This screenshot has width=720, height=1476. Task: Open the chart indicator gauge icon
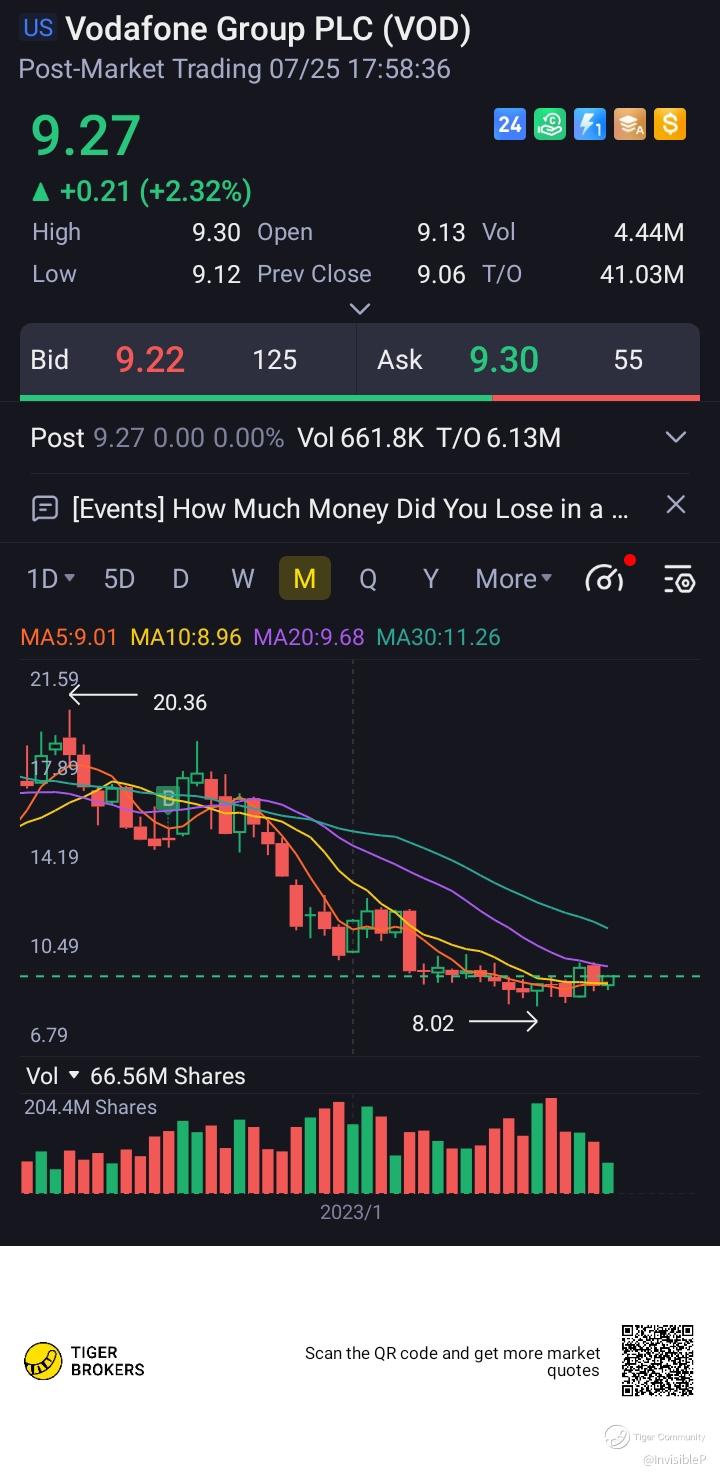click(605, 578)
